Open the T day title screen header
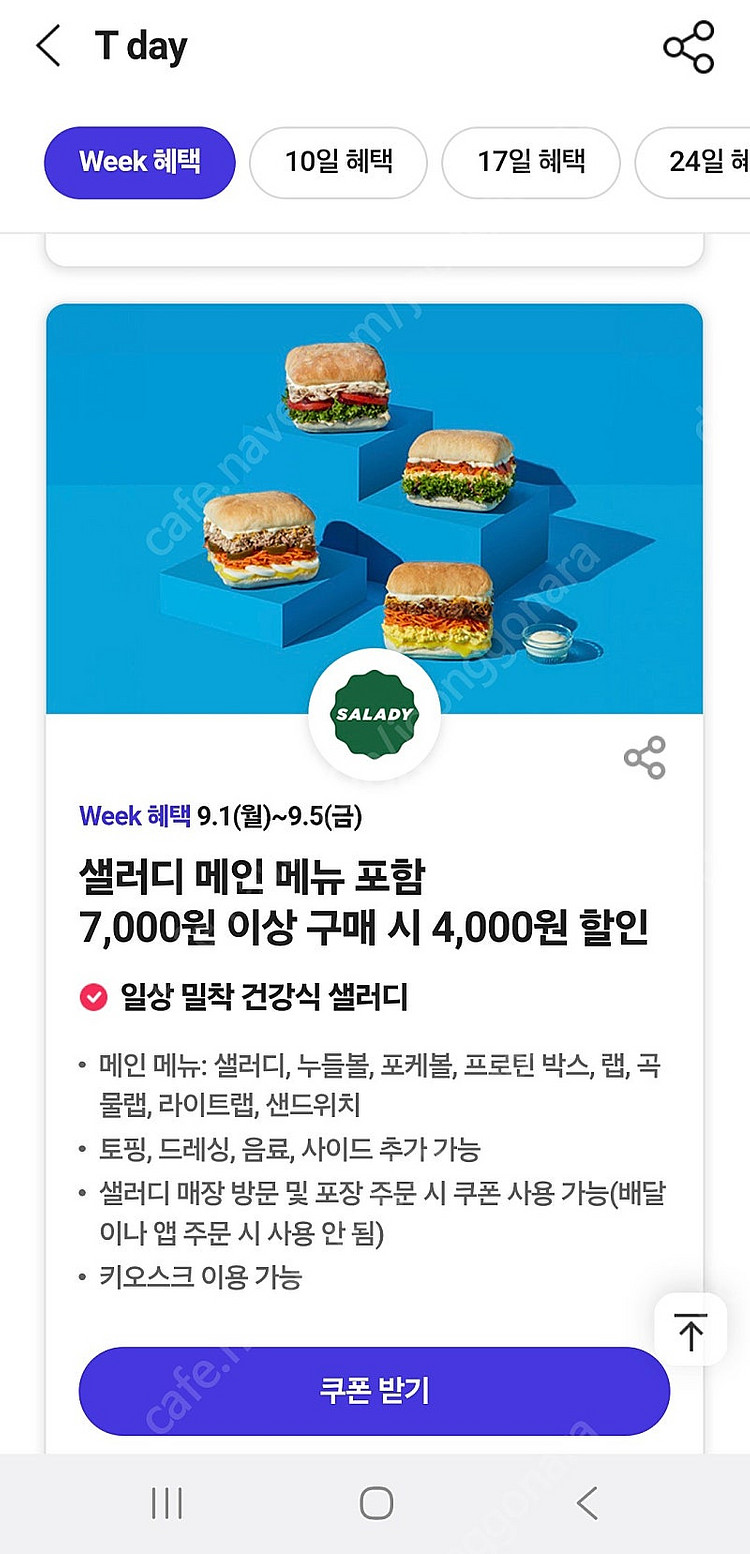750x1554 pixels. coord(140,45)
